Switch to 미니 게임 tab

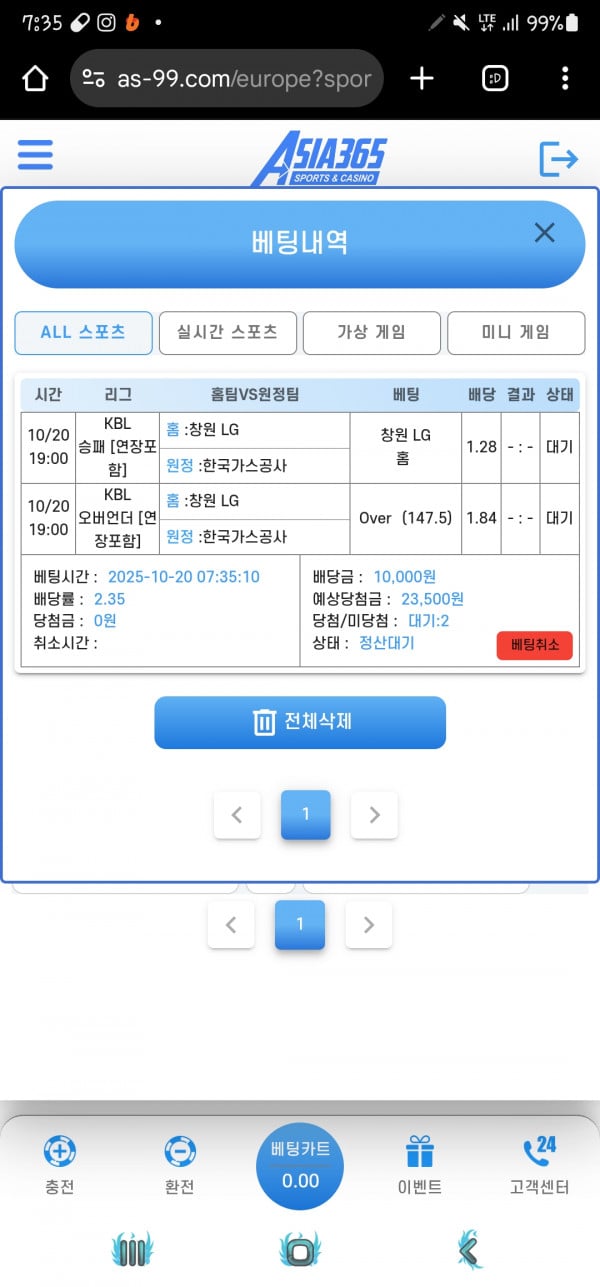515,333
